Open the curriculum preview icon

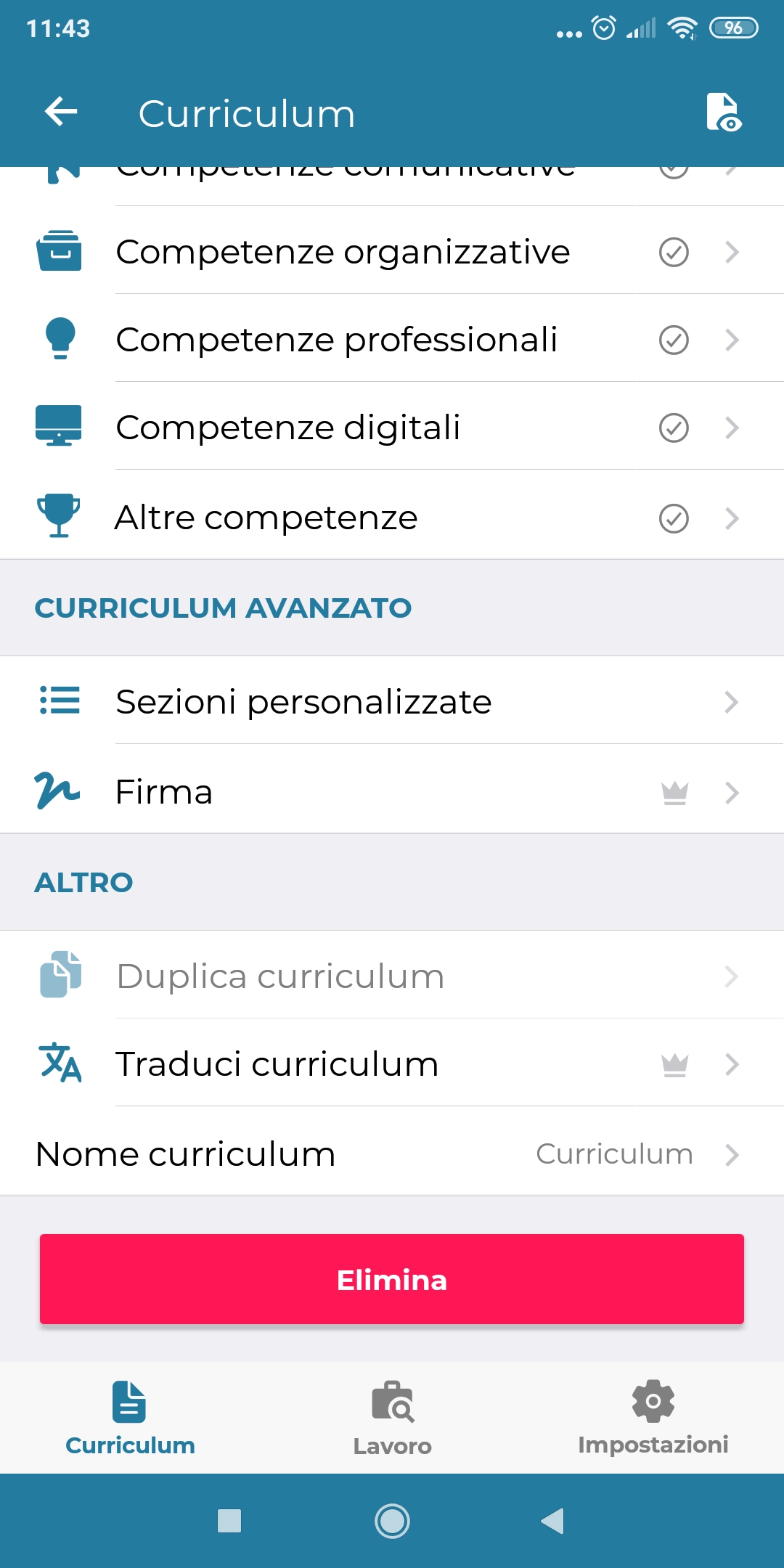coord(724,112)
